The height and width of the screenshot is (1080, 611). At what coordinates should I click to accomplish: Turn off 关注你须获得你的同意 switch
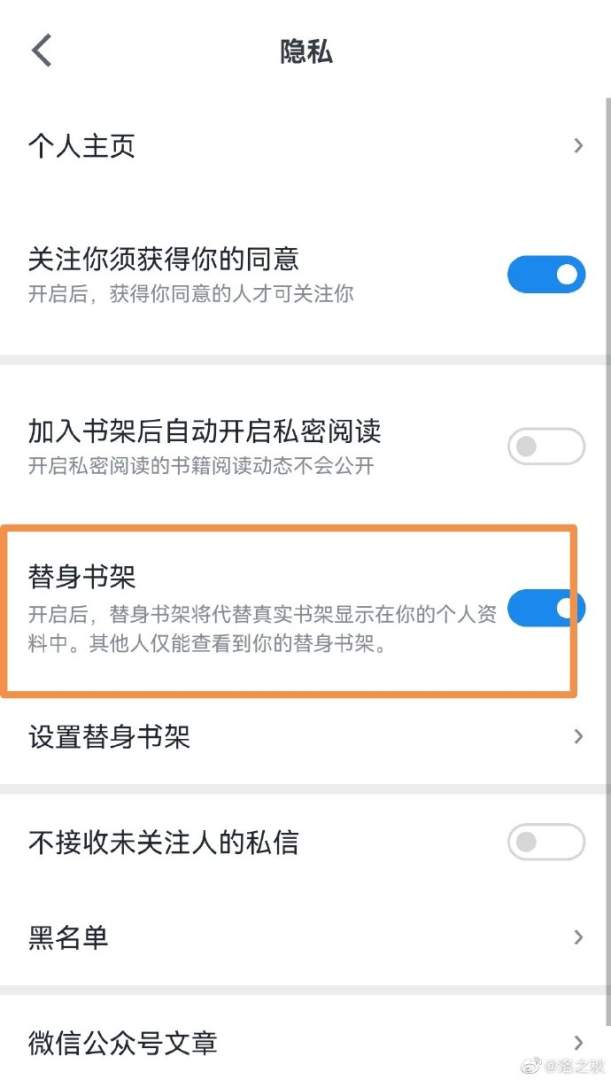point(546,274)
